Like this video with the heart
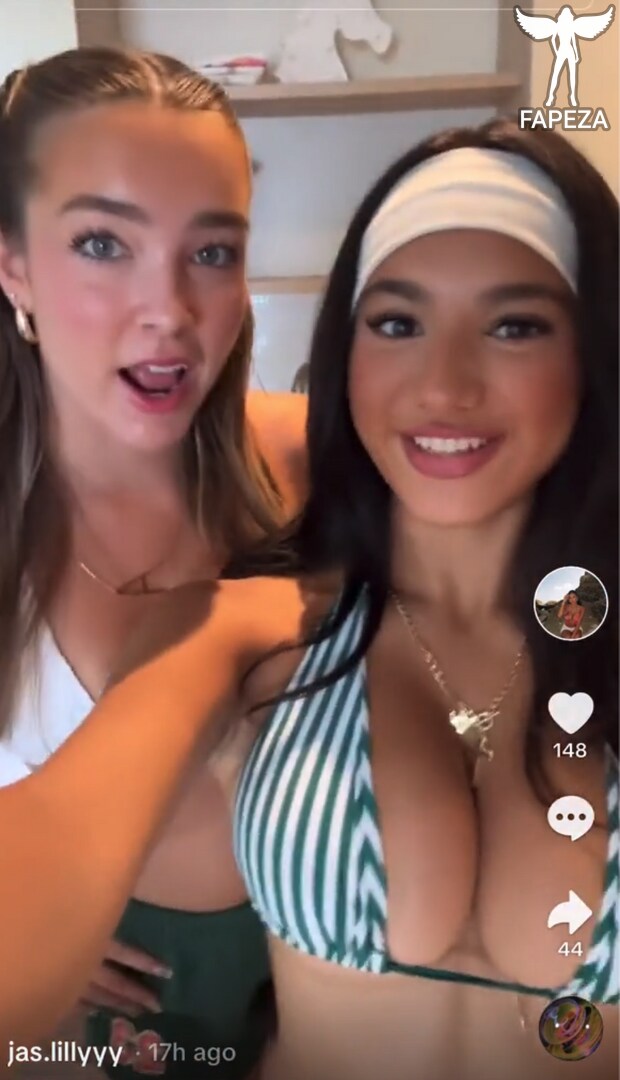 pyautogui.click(x=570, y=712)
